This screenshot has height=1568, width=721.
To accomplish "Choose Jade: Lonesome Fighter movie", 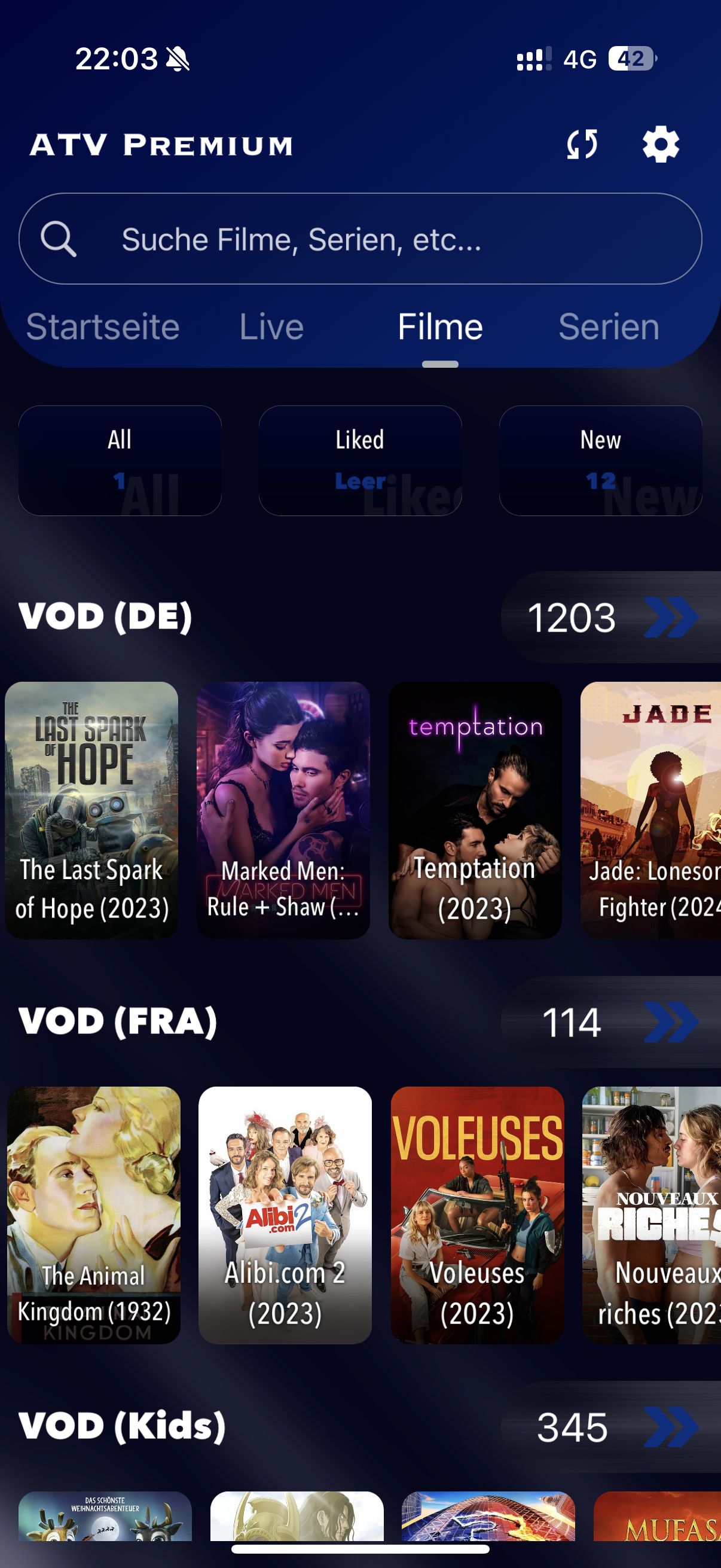I will click(x=651, y=810).
